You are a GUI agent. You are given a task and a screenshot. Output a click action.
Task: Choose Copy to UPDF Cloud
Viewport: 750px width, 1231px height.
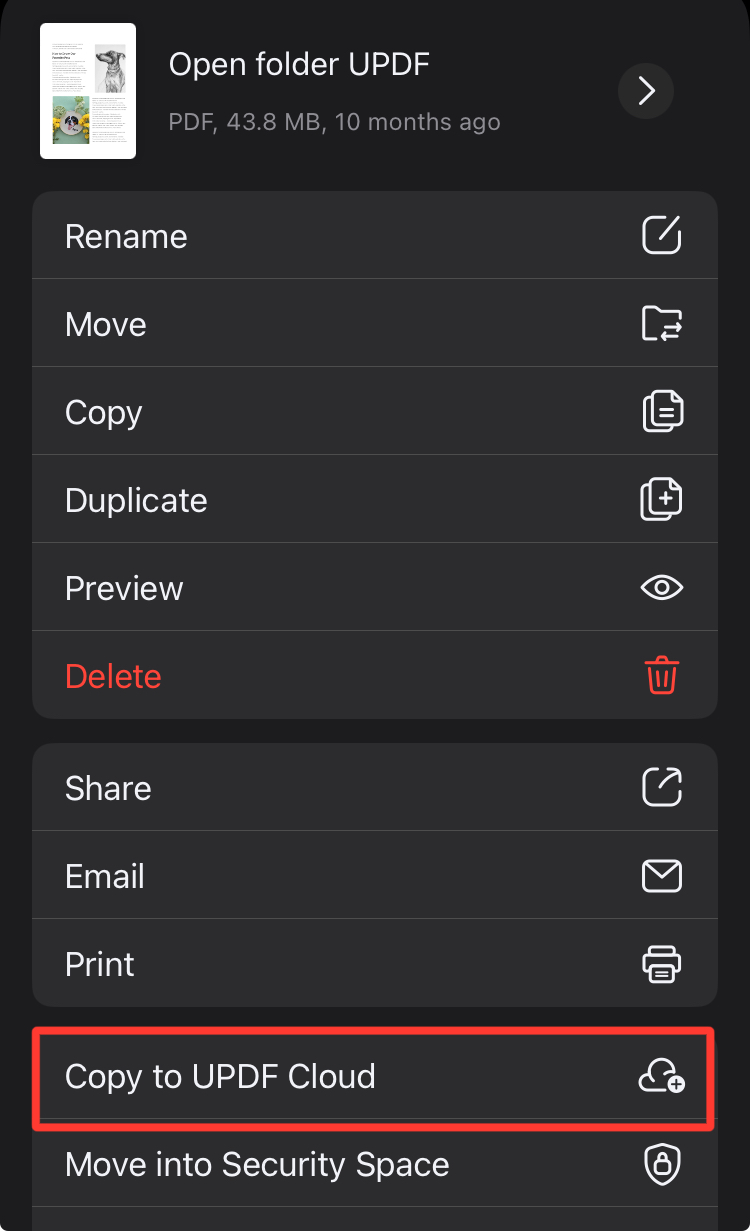220,1078
